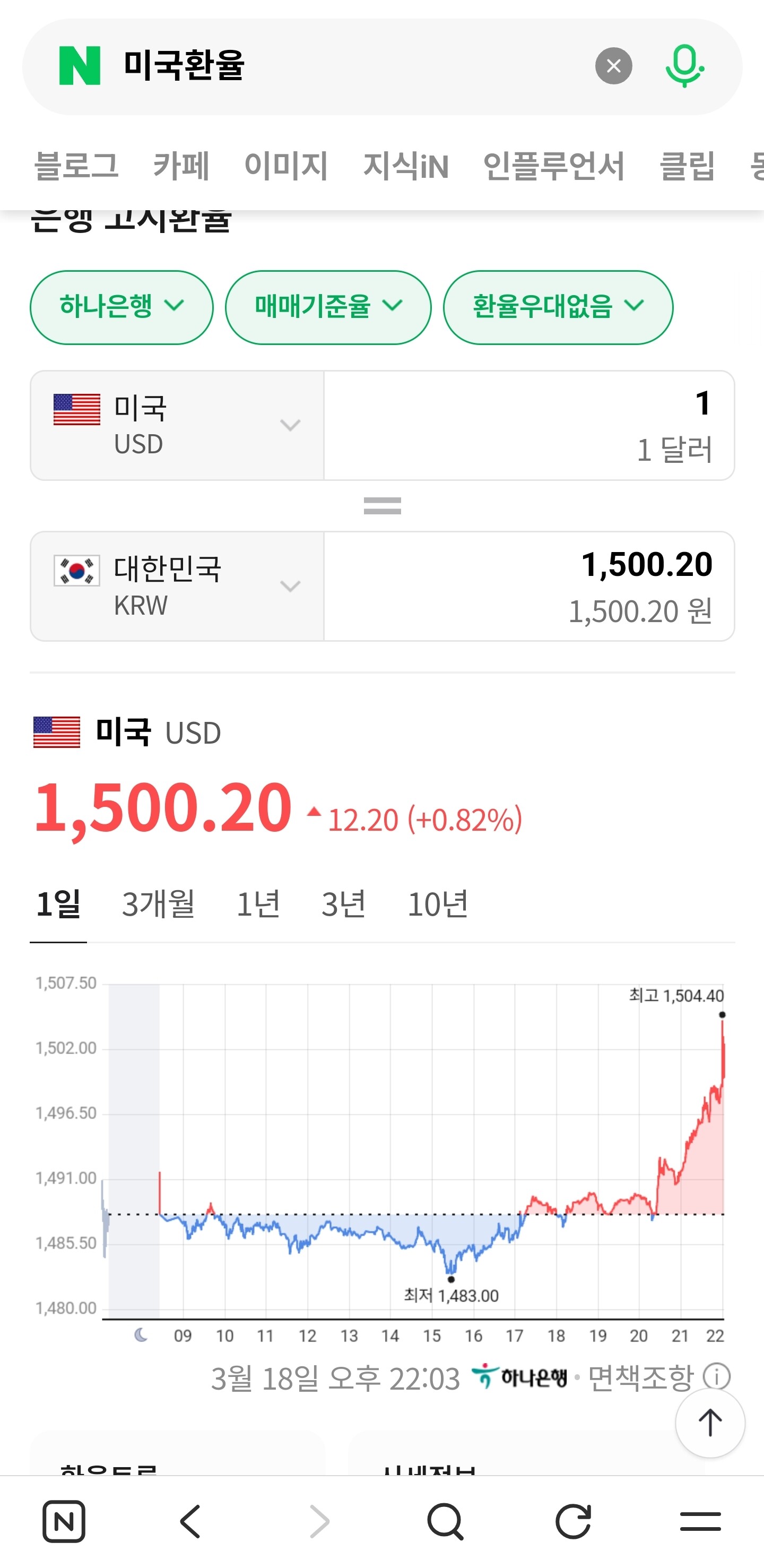Open the 지식iN tab
This screenshot has height=1568, width=764.
406,166
